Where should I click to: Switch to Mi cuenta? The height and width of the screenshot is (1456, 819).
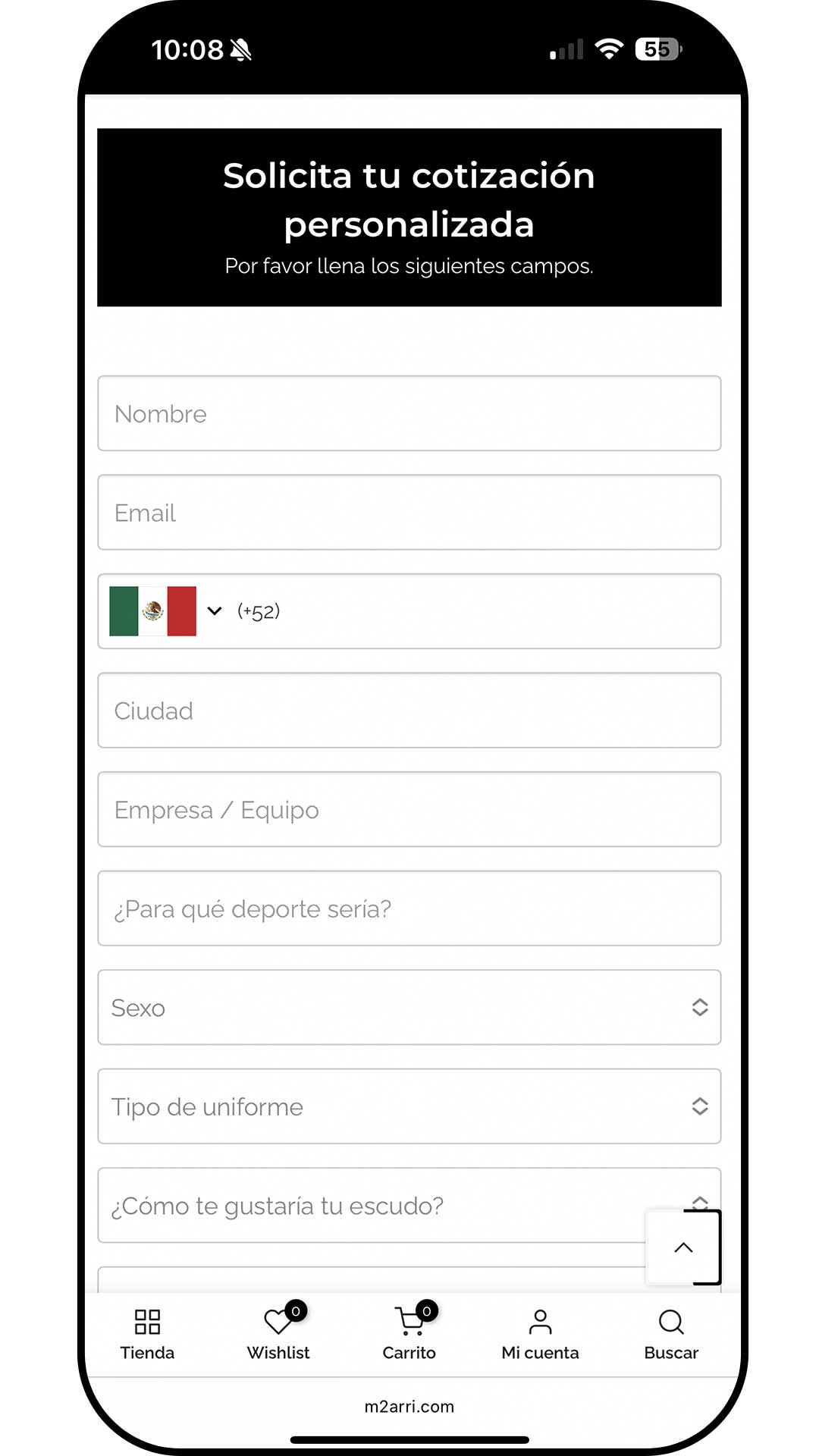[x=540, y=1335]
